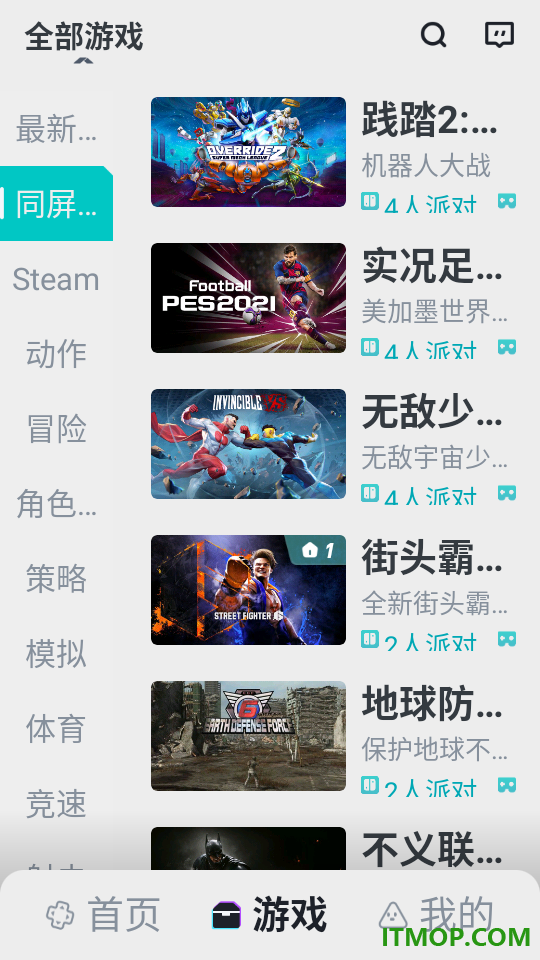Tap the 游戏 bottom tab

point(269,915)
